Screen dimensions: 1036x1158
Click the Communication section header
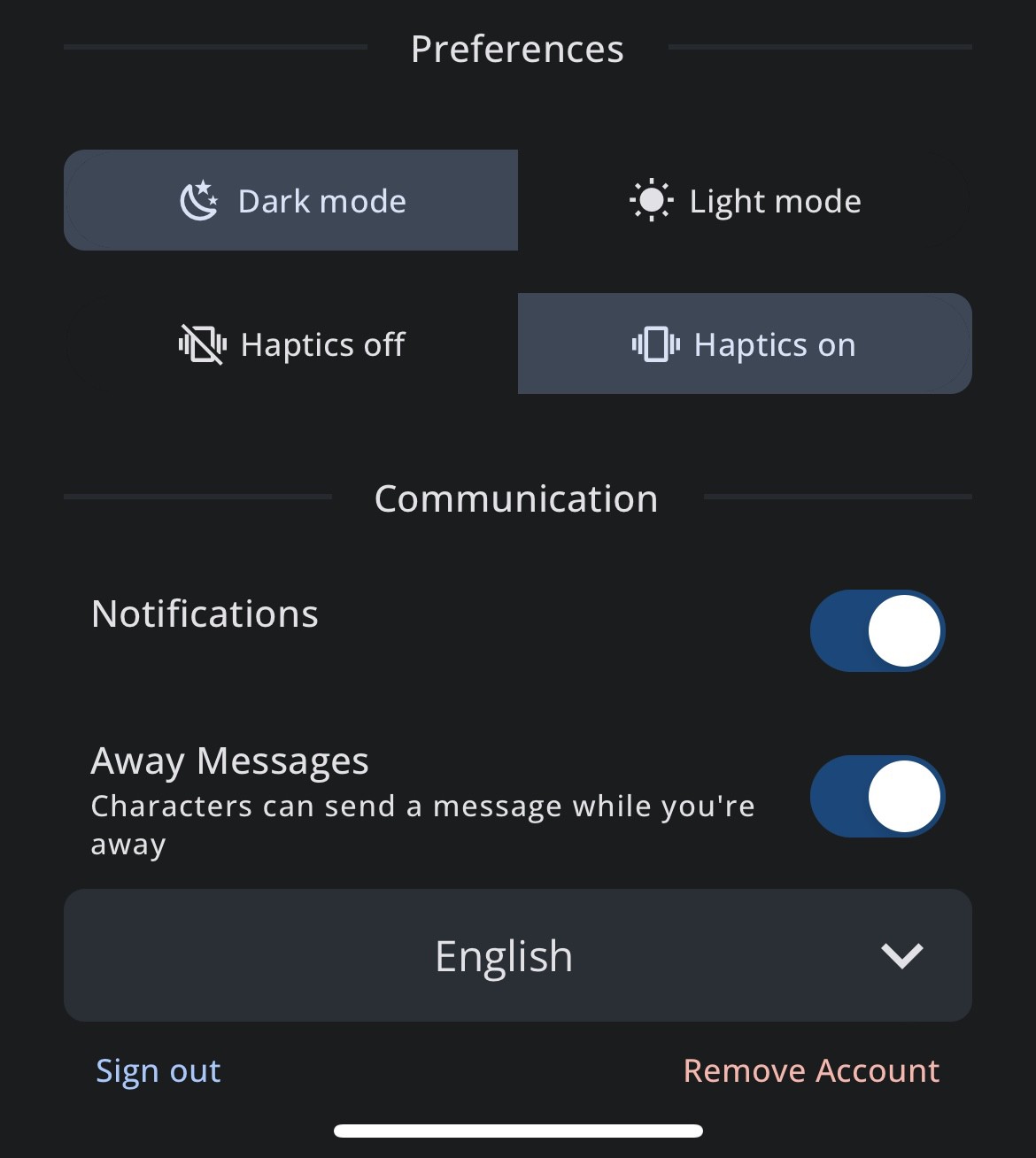click(x=516, y=498)
